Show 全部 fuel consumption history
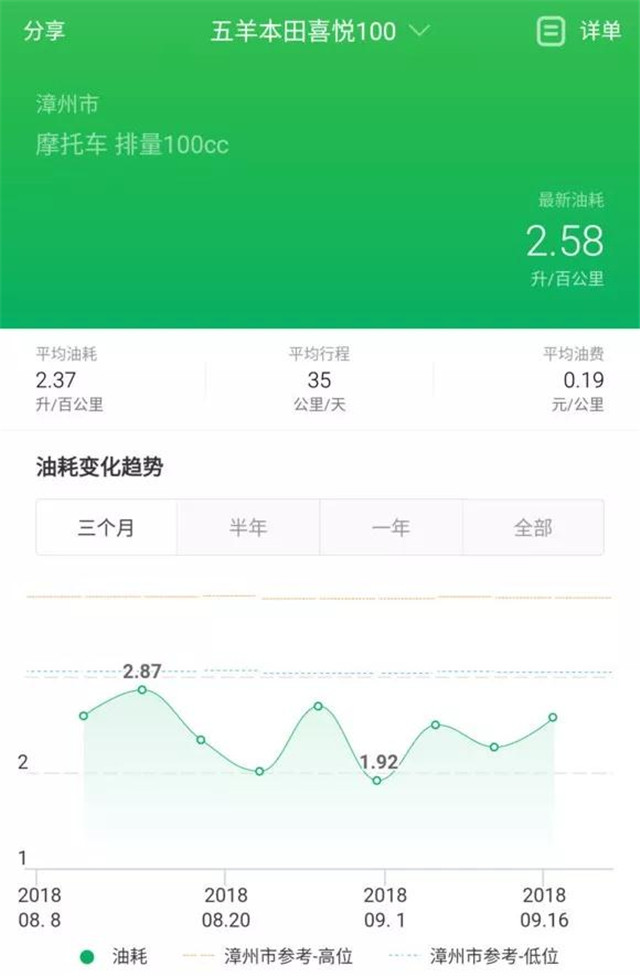The image size is (640, 976). tap(533, 528)
